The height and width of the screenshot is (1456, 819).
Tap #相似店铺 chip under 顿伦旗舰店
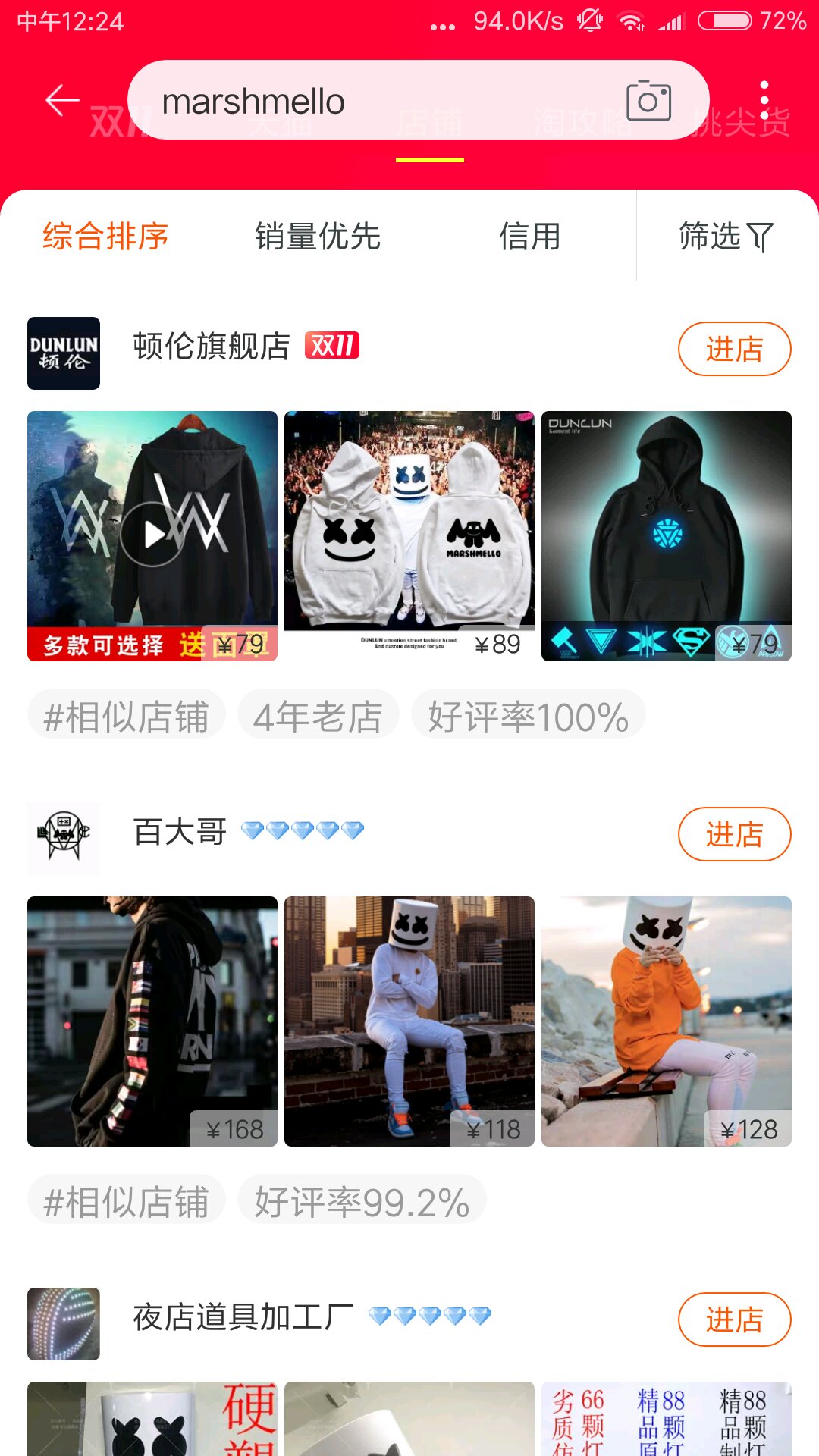tap(126, 714)
